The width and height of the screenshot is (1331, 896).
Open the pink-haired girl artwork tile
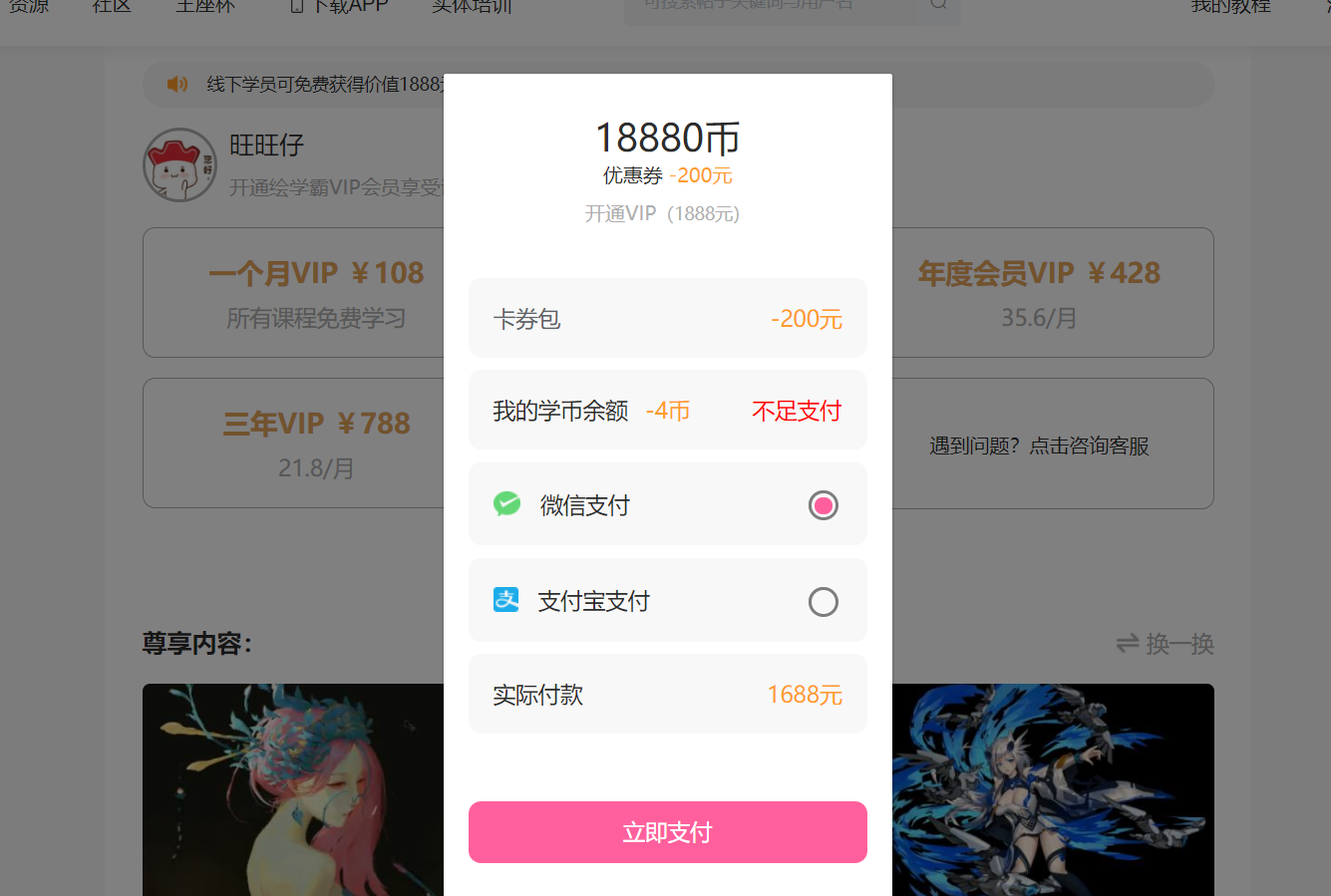293,789
